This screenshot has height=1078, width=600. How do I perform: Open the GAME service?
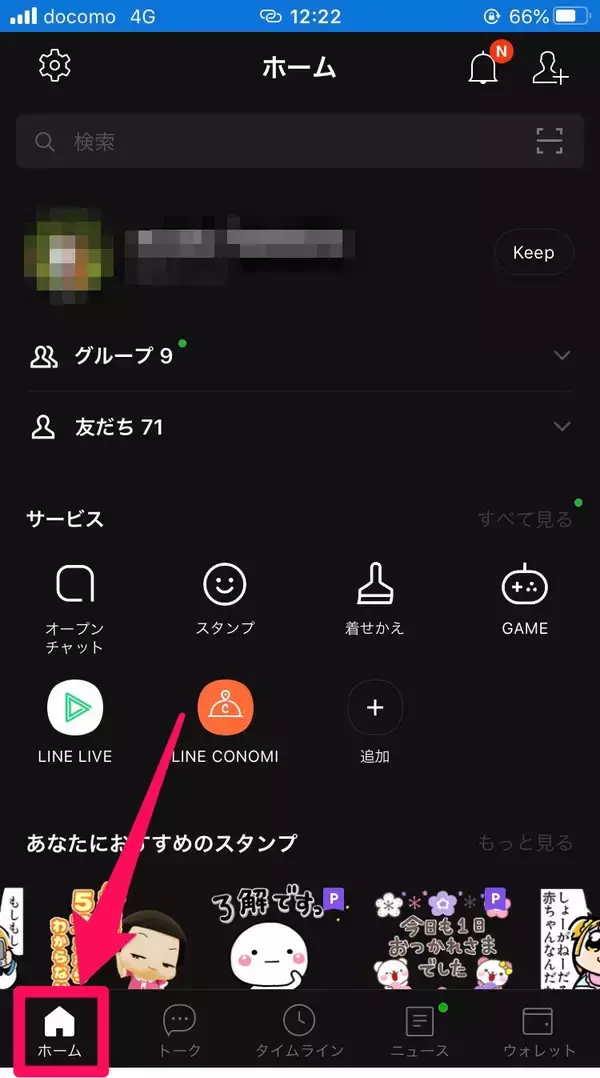[524, 598]
